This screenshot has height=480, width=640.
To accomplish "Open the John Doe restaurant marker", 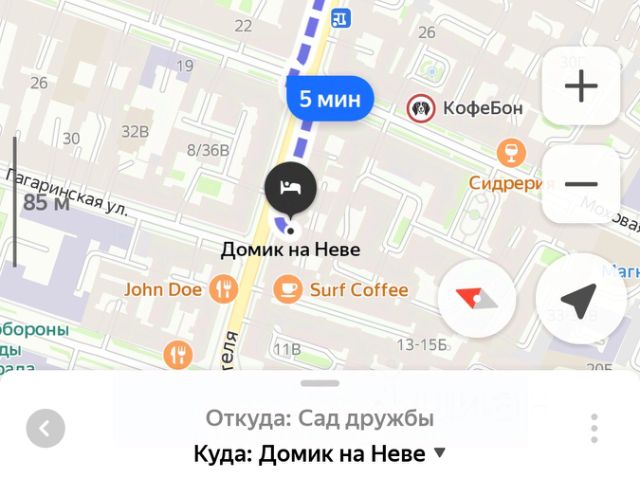I will click(222, 290).
